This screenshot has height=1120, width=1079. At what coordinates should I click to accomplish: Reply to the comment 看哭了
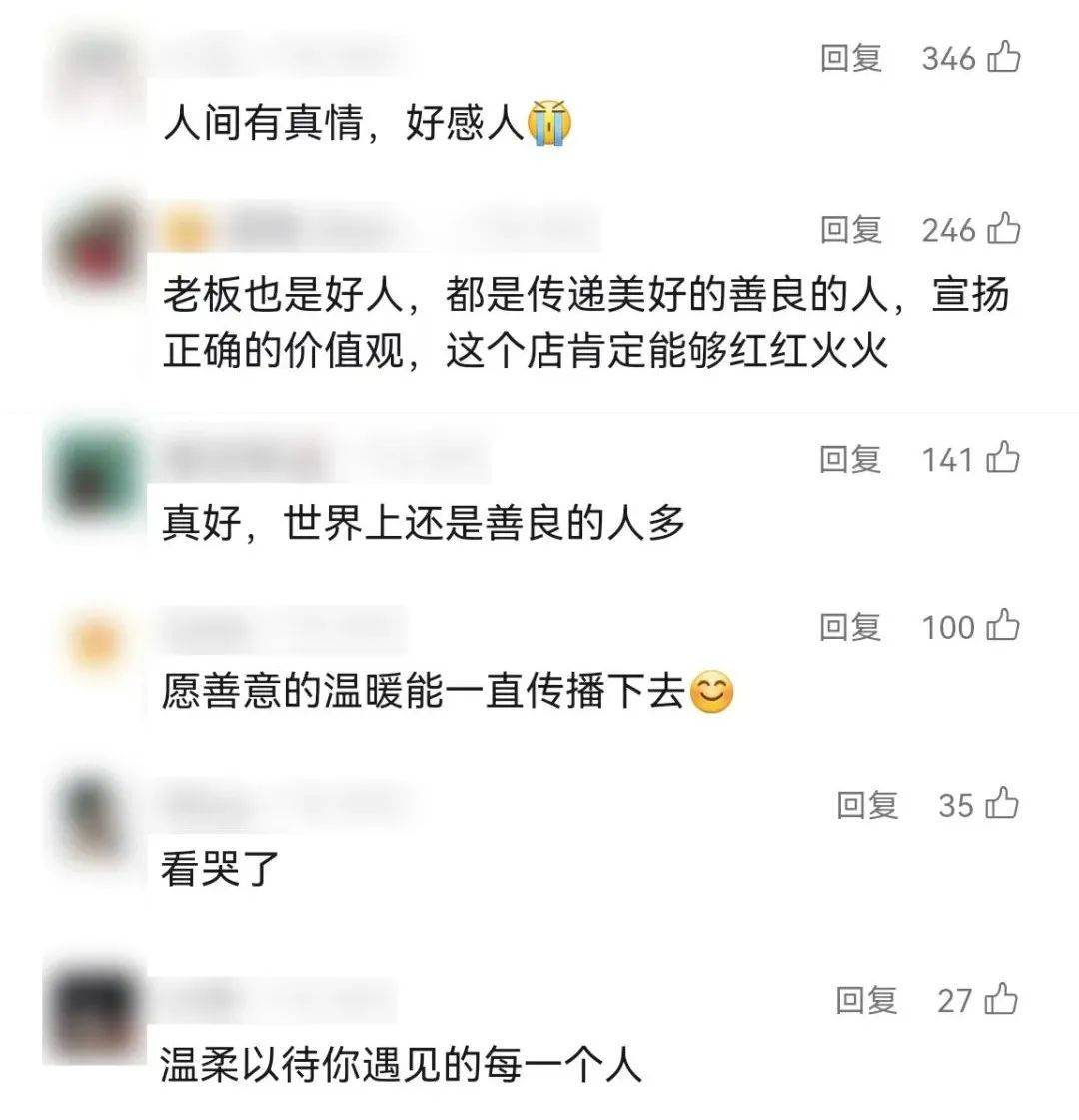point(867,804)
